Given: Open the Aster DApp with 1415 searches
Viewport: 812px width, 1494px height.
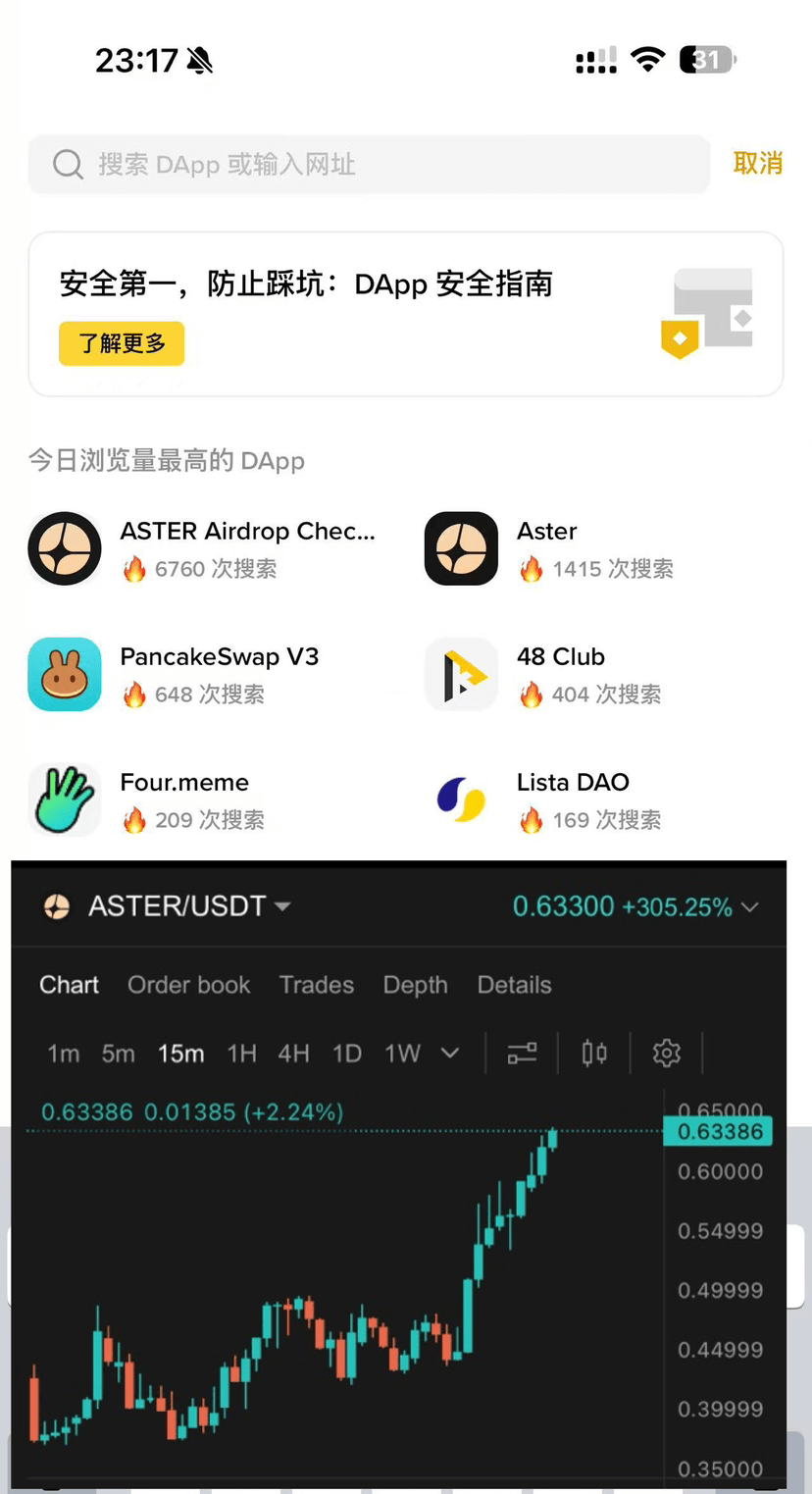Looking at the screenshot, I should (588, 547).
